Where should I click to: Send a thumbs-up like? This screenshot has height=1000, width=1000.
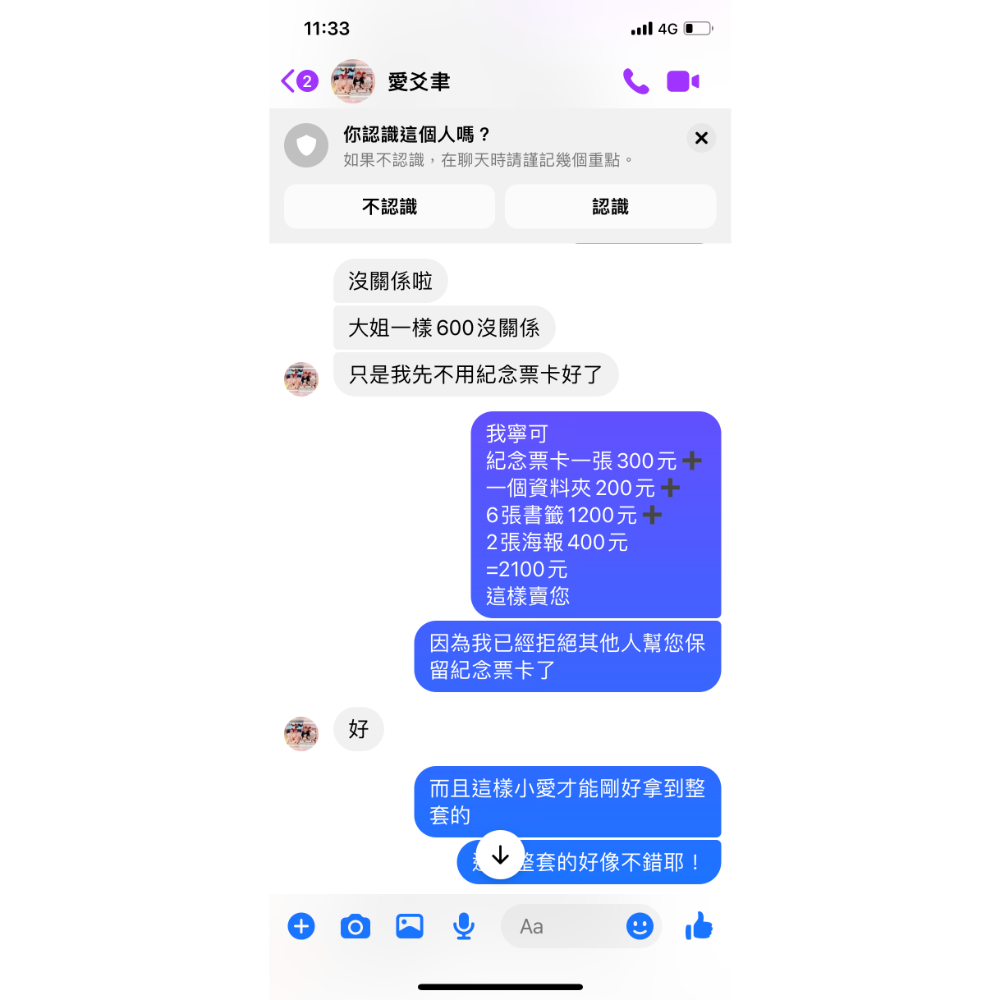click(x=699, y=926)
